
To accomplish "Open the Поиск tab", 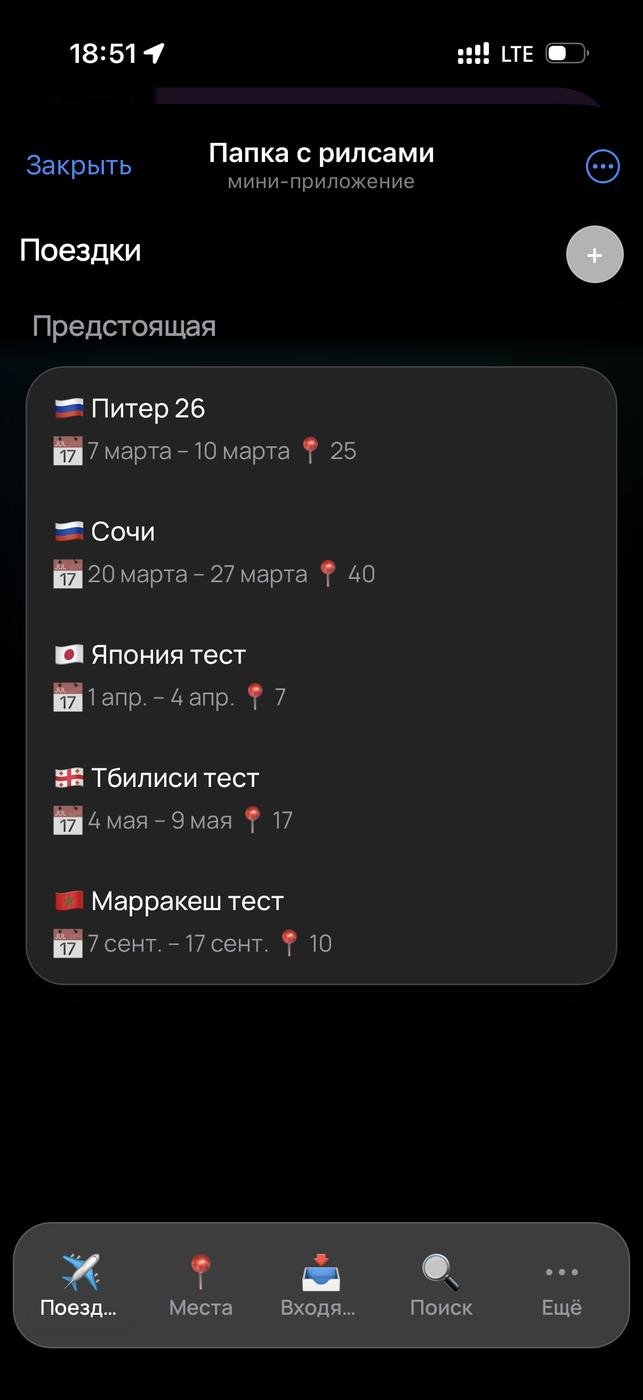I will coord(441,1285).
